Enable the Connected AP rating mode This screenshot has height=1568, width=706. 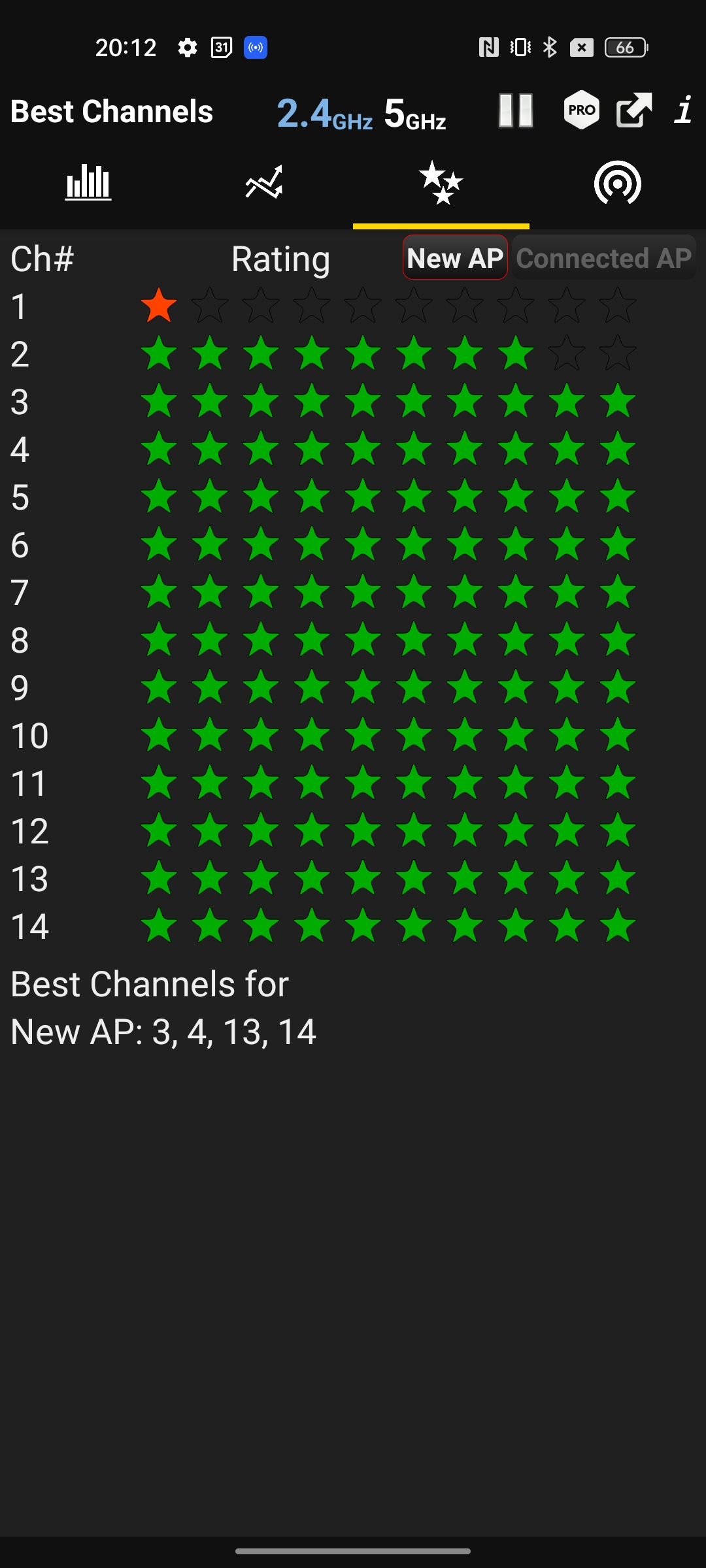click(603, 257)
